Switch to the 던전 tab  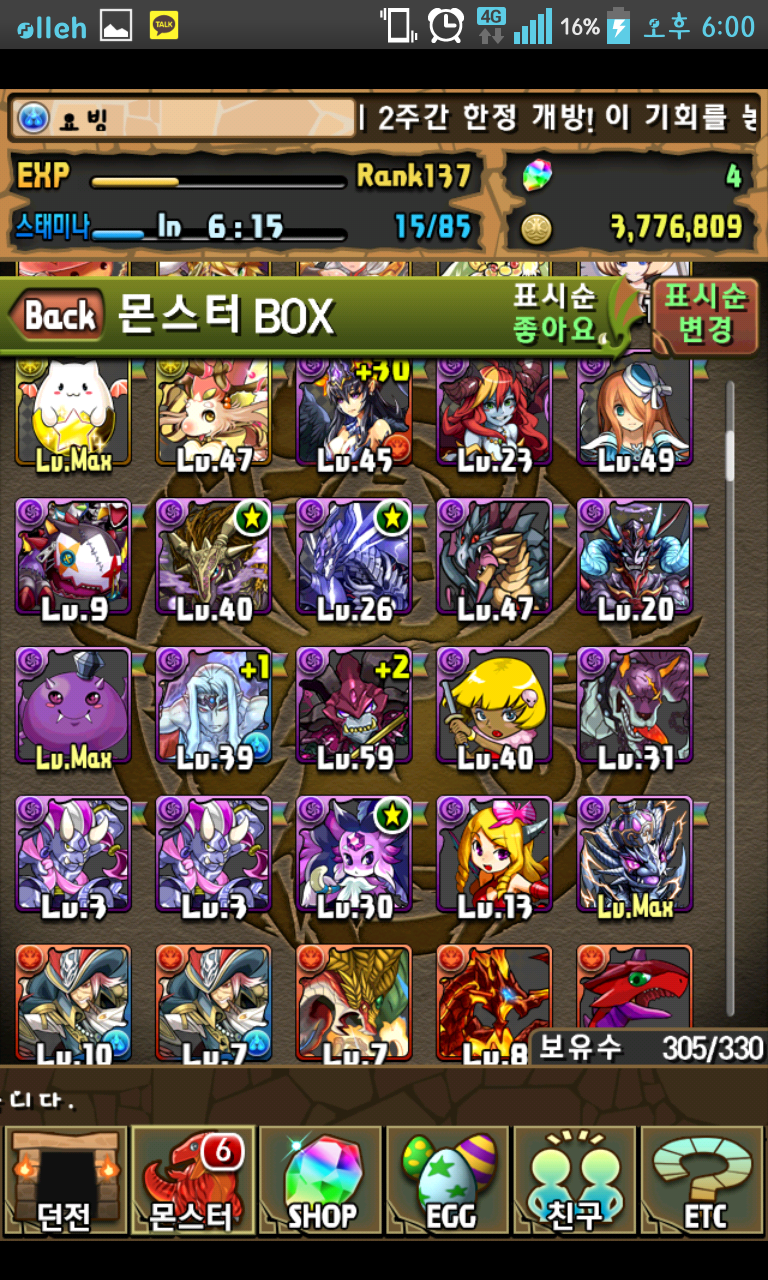click(65, 1180)
